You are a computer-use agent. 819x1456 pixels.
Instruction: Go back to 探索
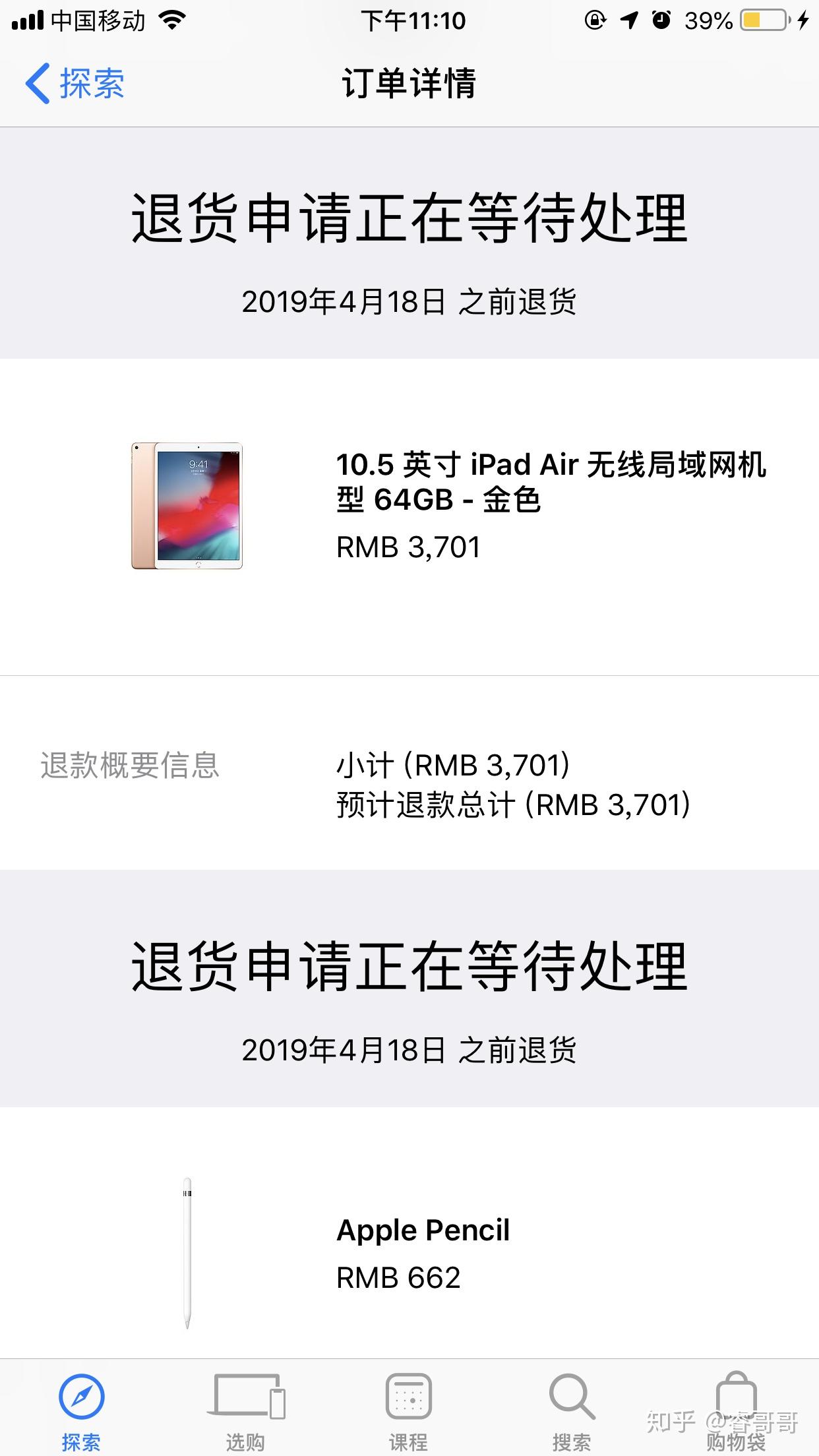[x=75, y=84]
